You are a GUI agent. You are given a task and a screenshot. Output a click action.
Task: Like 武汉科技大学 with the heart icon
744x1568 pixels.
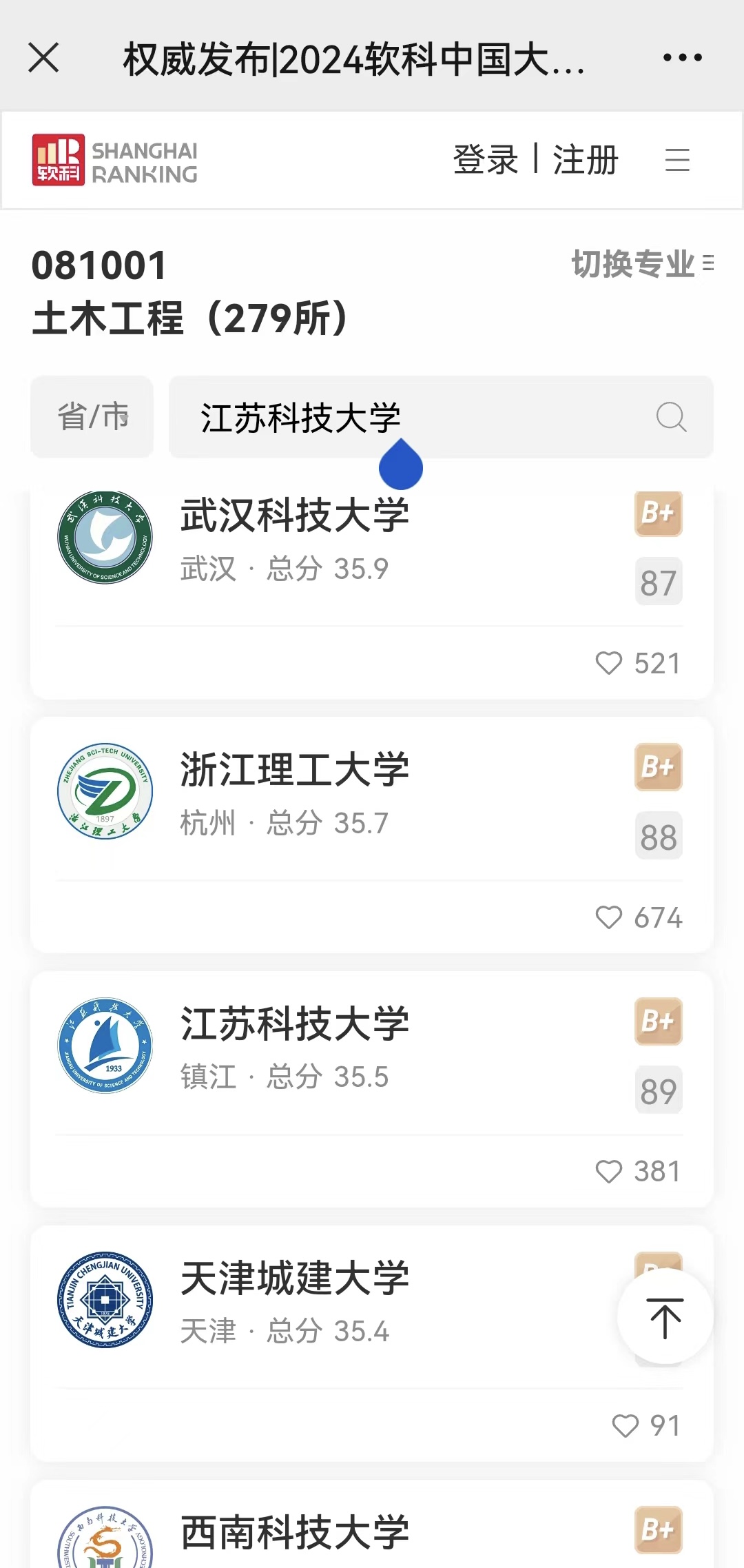click(x=608, y=663)
